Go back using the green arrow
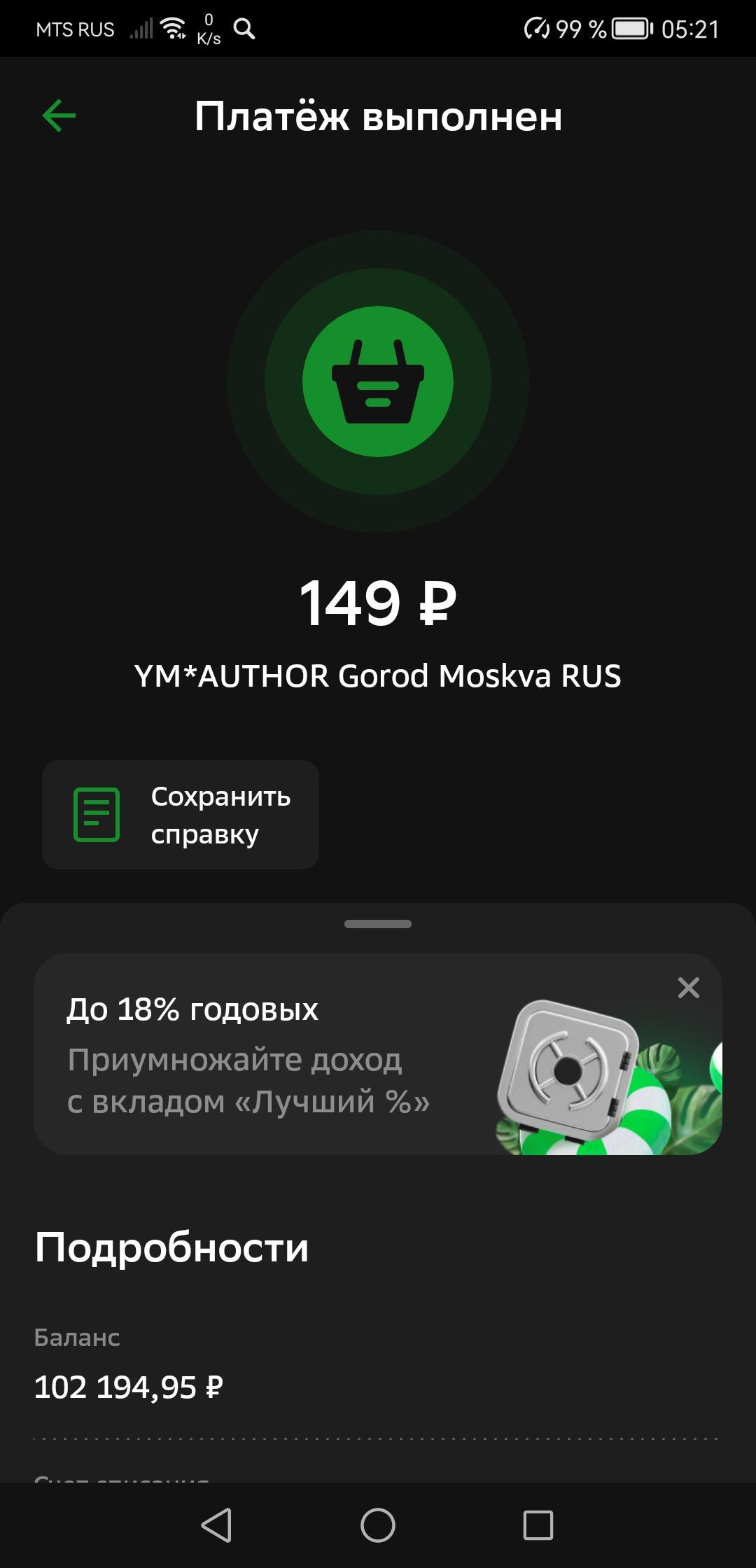Image resolution: width=756 pixels, height=1568 pixels. (59, 115)
